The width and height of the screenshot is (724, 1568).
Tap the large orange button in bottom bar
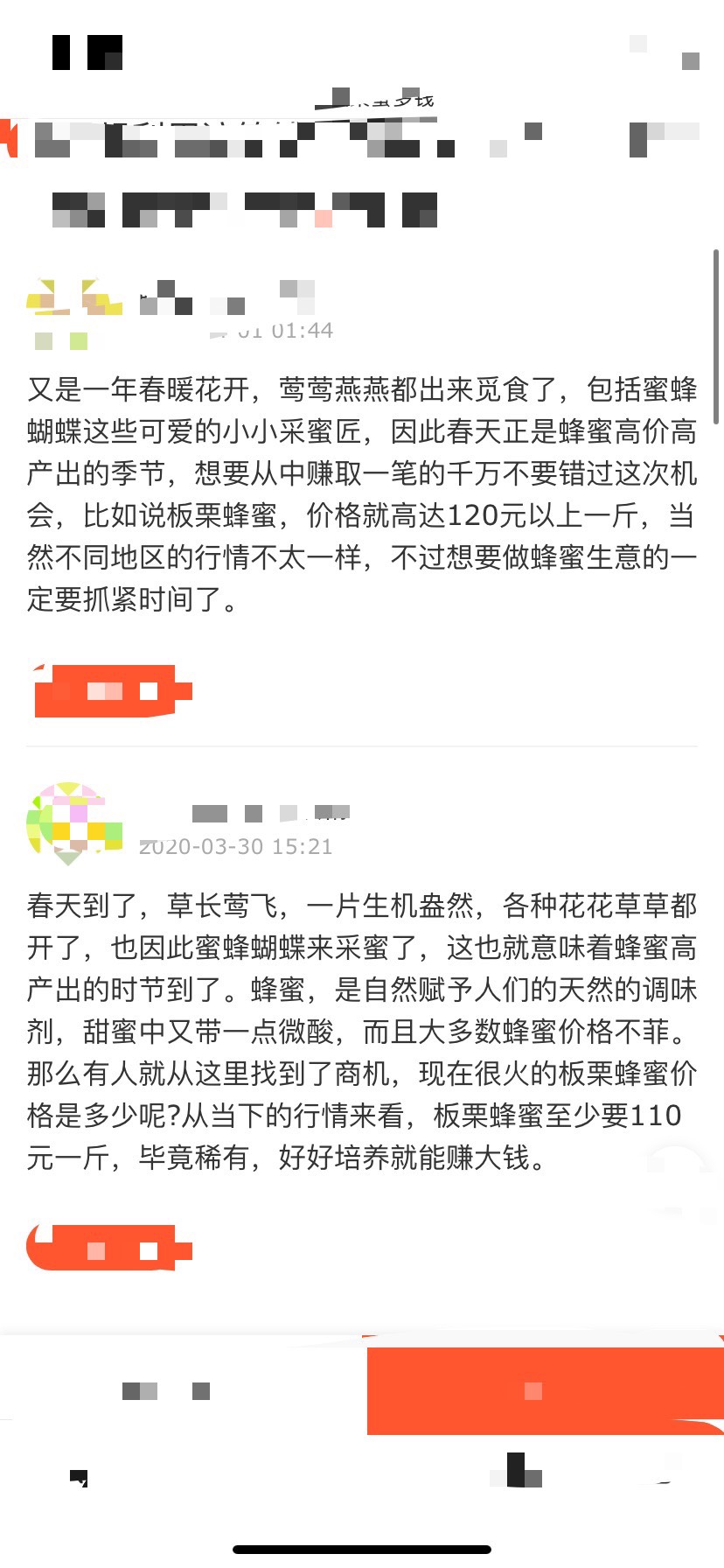(545, 1390)
